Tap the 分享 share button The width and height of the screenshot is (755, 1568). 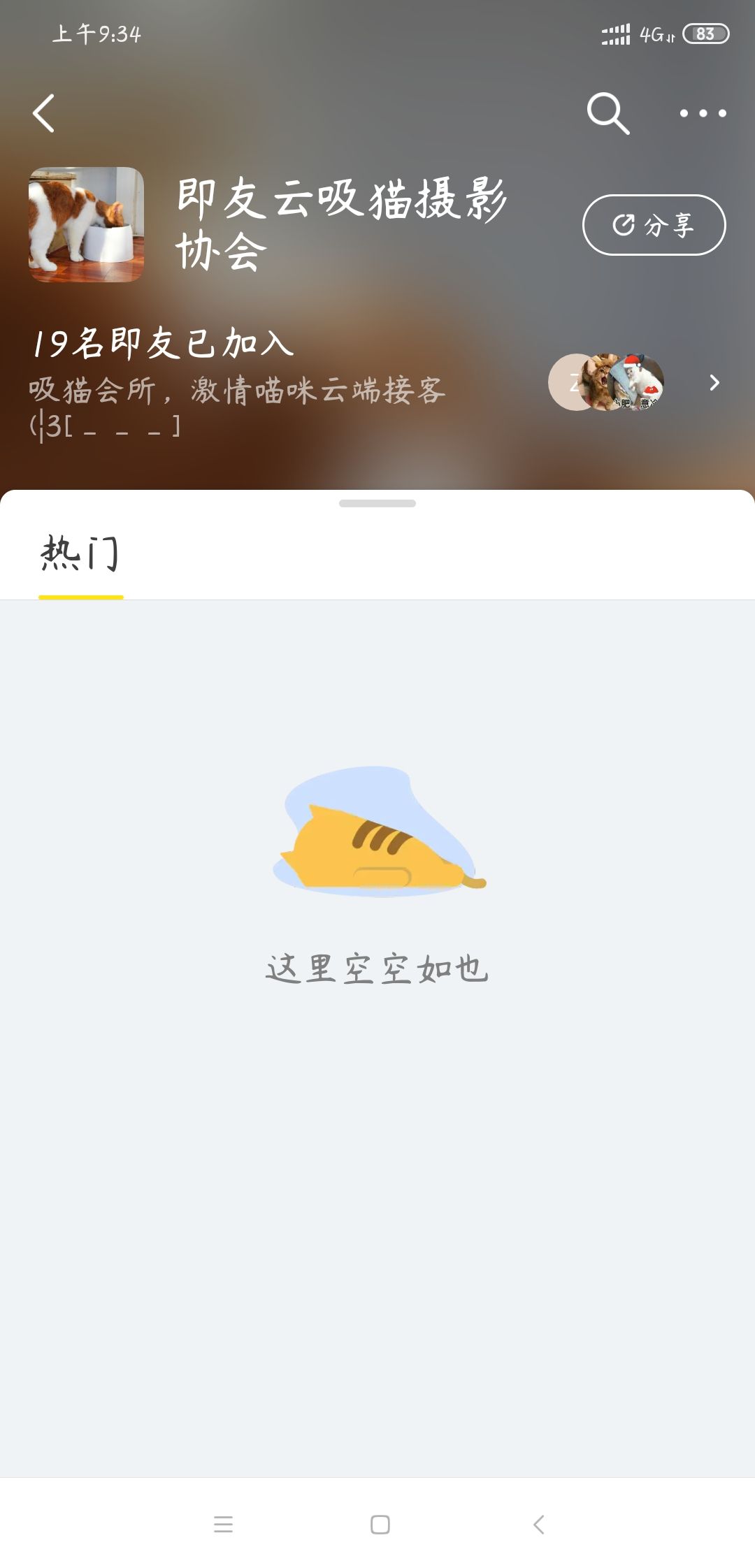[x=654, y=225]
